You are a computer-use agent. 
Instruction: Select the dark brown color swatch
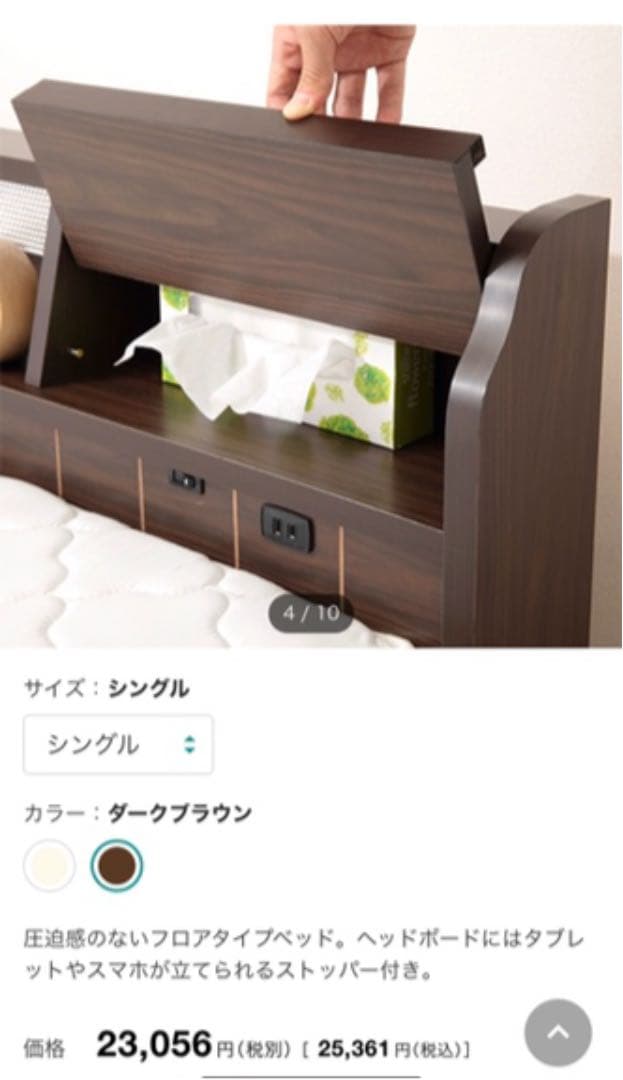116,865
